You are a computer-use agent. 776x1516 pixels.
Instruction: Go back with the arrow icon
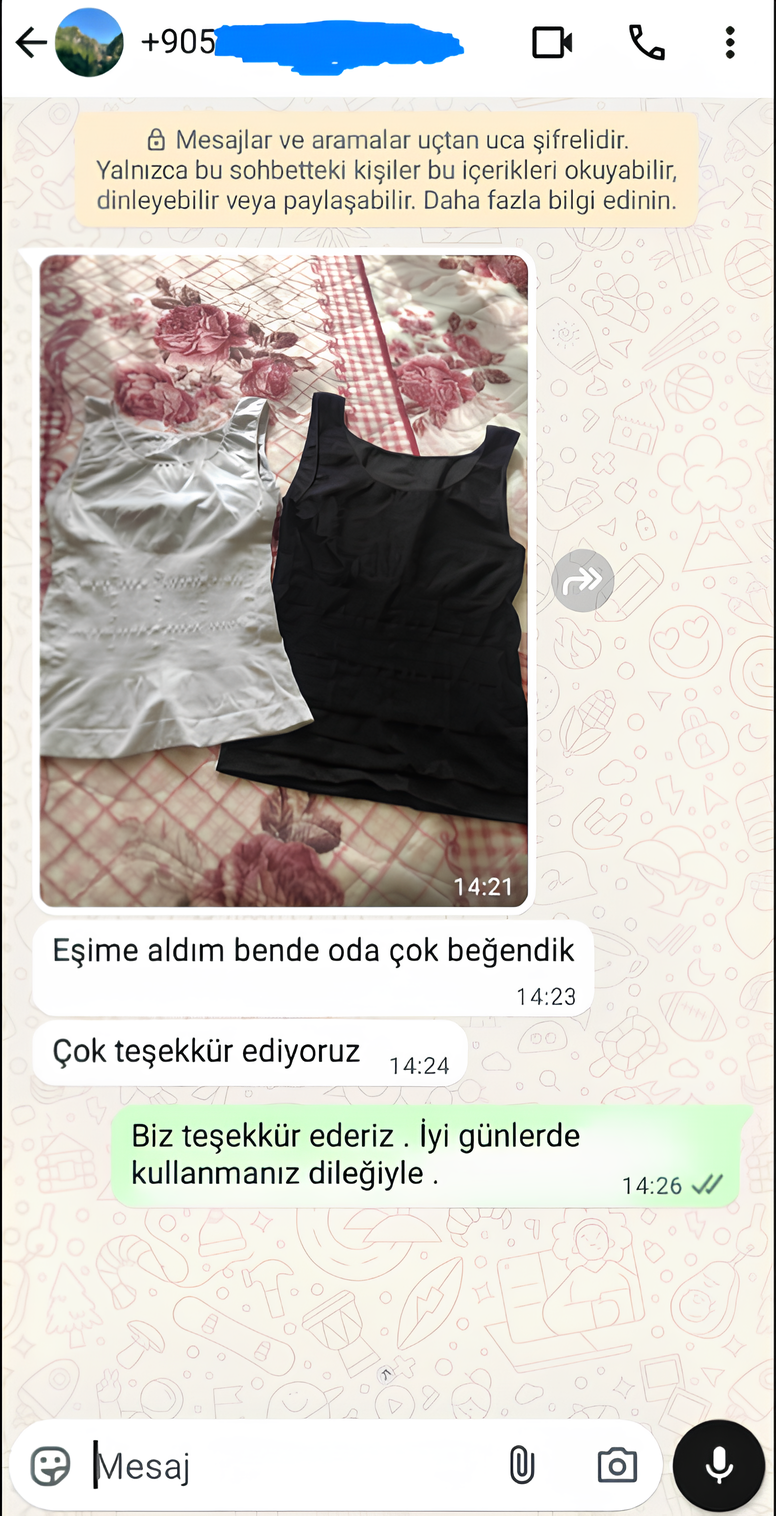[x=31, y=43]
